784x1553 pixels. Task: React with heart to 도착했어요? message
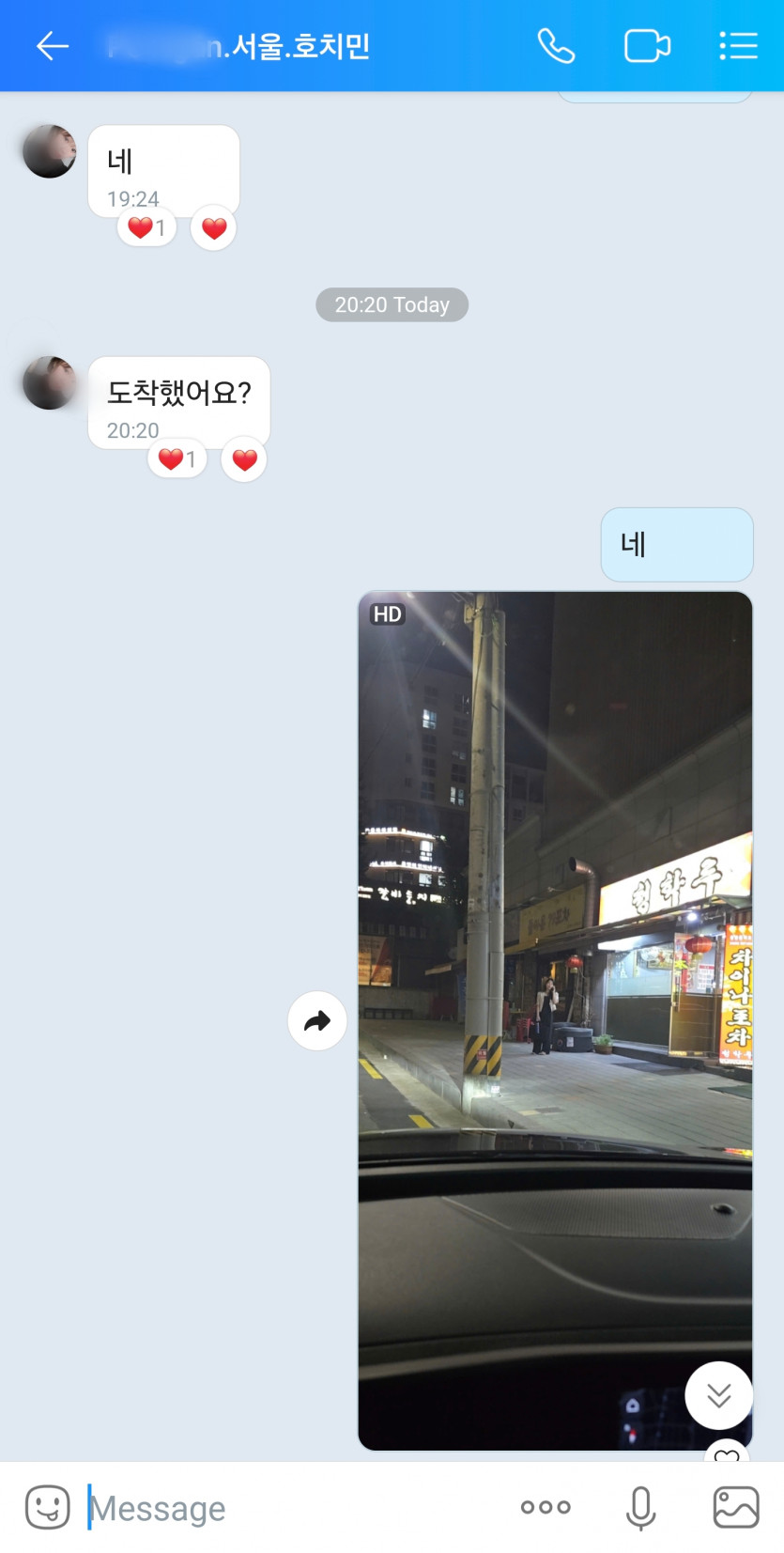pyautogui.click(x=244, y=459)
